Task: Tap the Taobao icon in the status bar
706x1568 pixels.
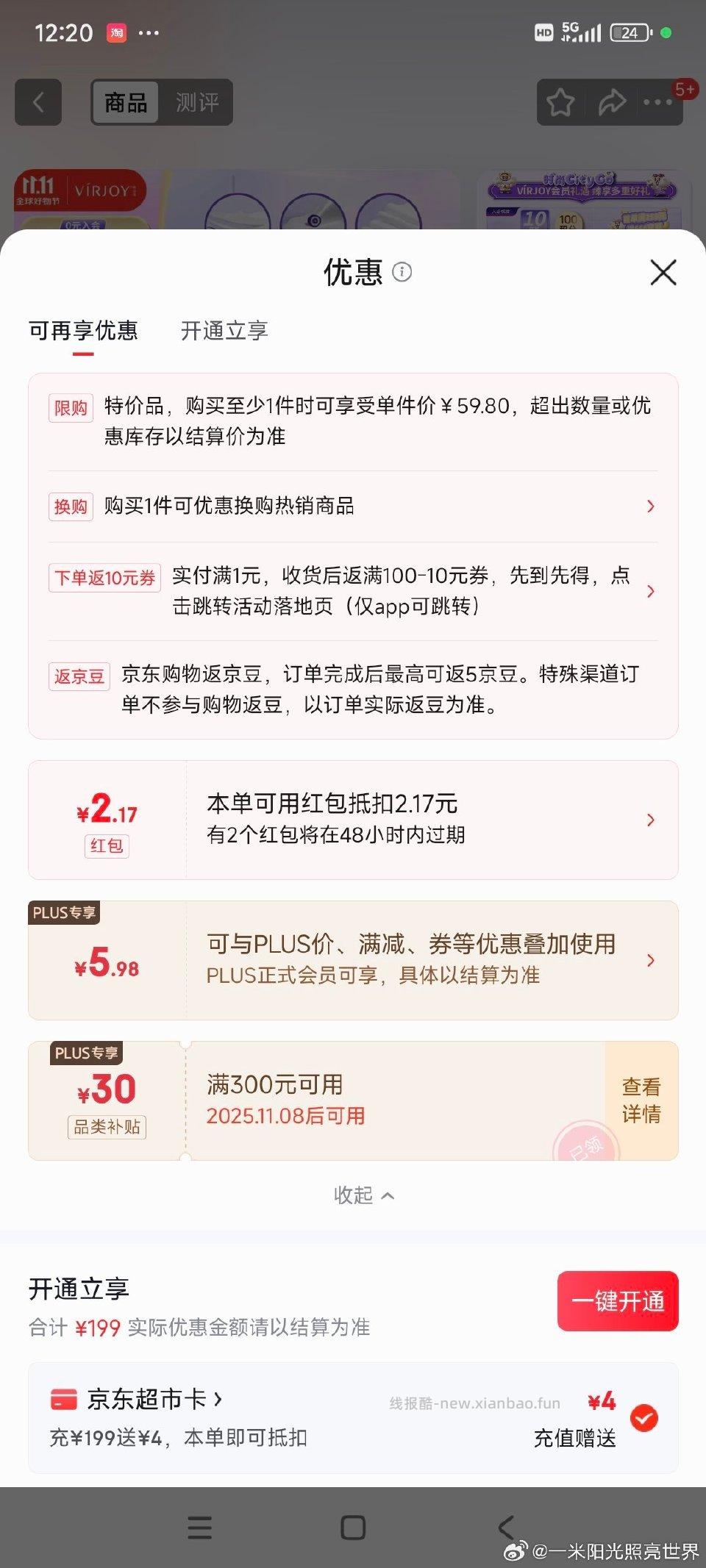Action: point(115,32)
